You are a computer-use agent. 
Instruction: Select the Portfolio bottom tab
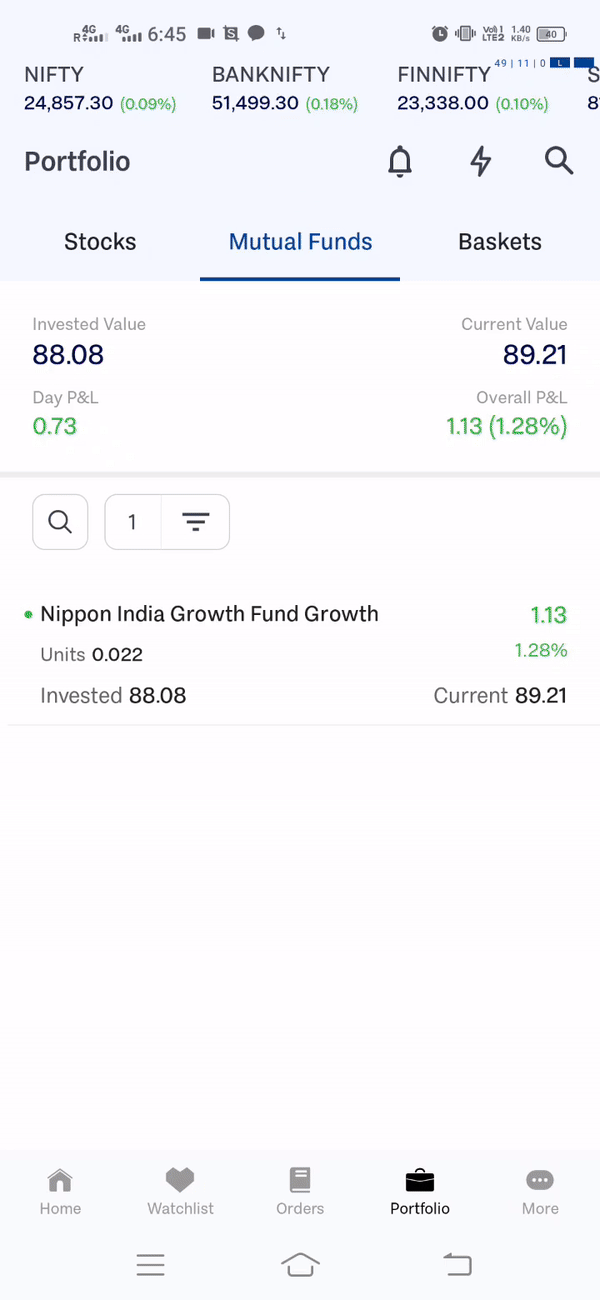420,1192
